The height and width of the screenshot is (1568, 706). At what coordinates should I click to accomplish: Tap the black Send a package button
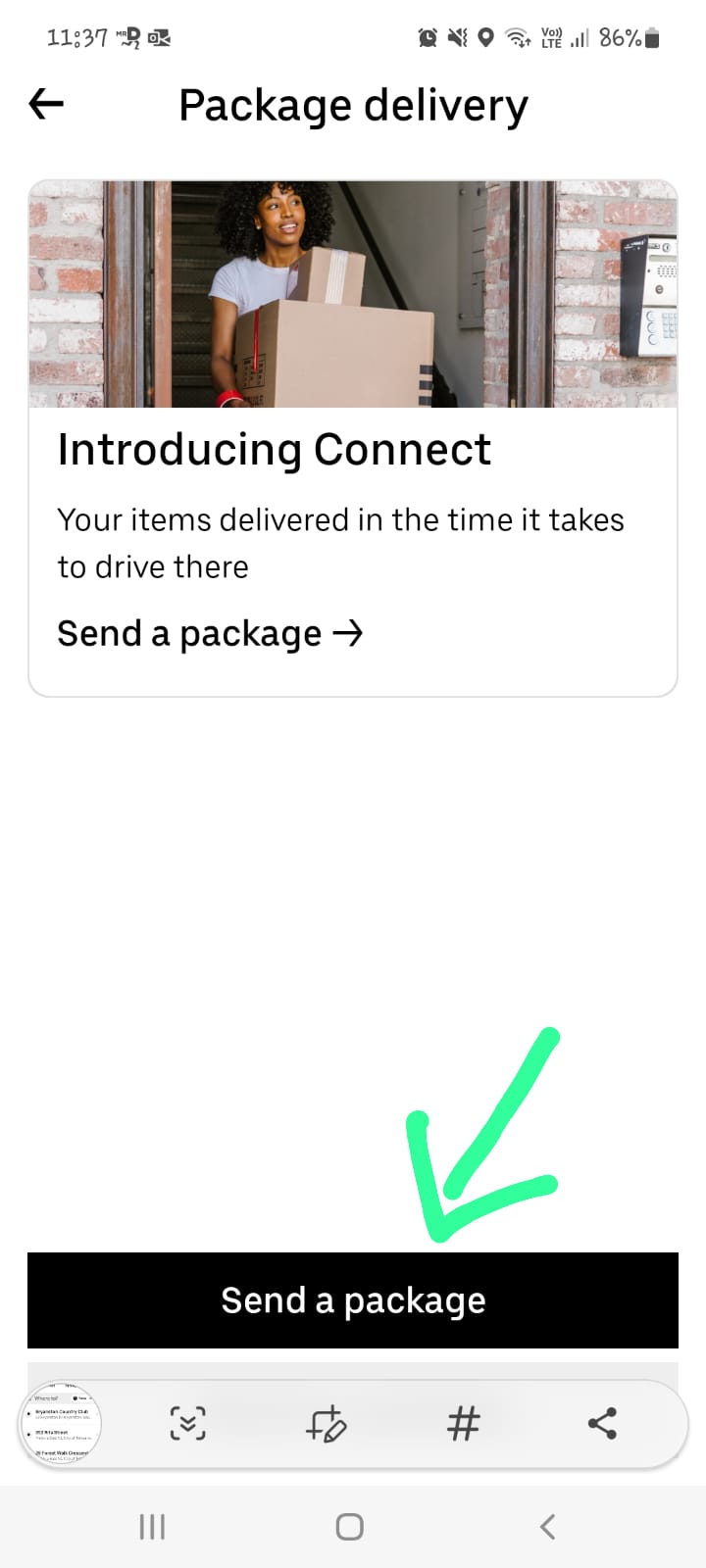(353, 1300)
